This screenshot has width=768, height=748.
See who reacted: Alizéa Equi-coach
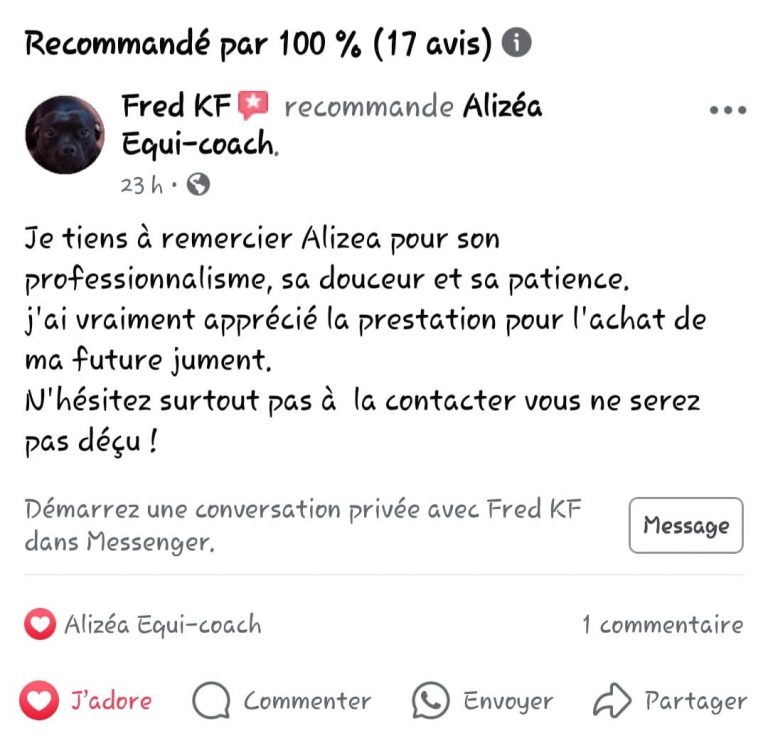coord(143,626)
